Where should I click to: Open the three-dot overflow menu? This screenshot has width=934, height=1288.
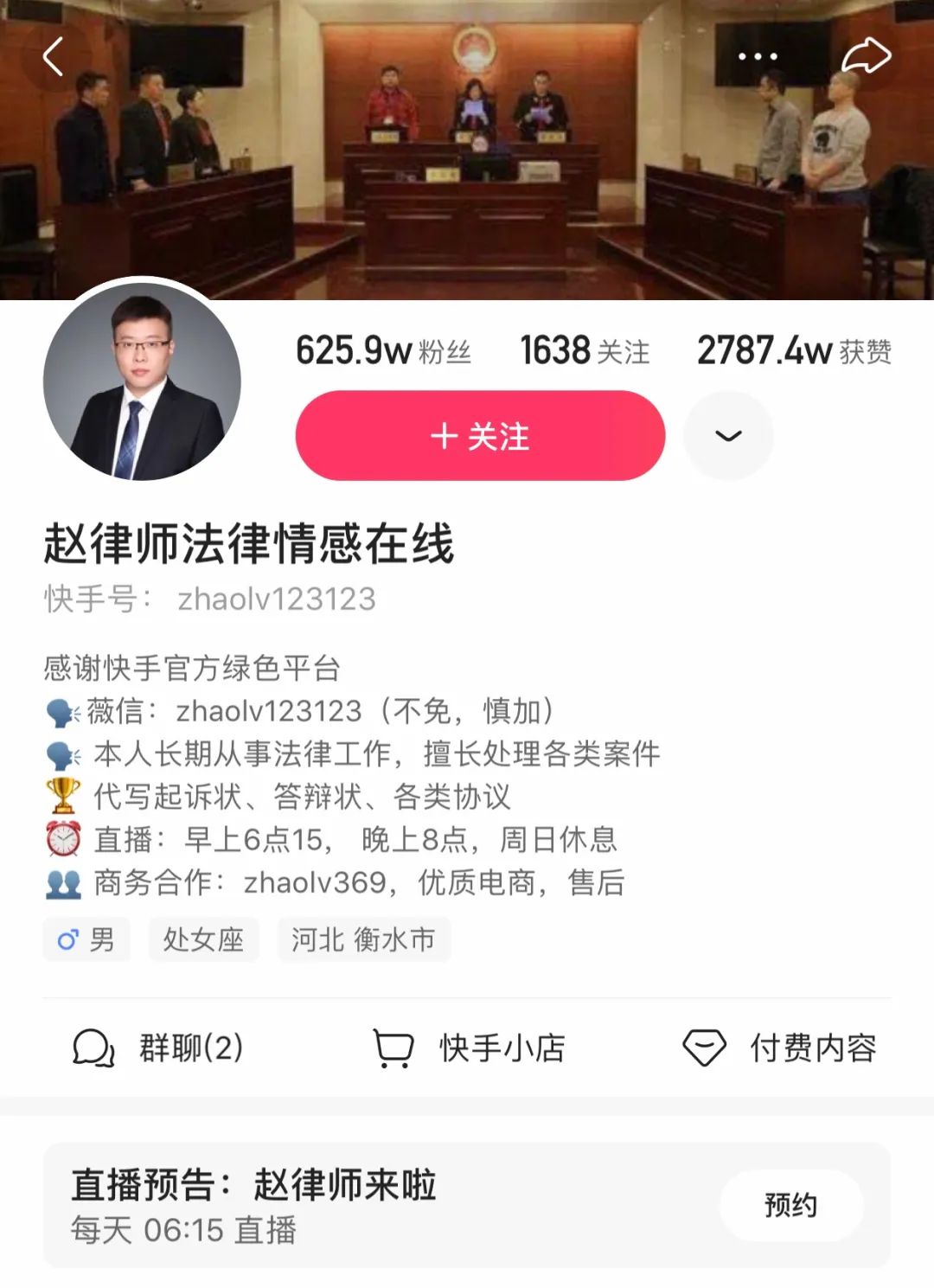click(x=758, y=57)
